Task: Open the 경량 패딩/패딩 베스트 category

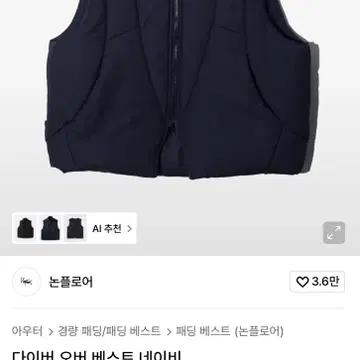Action: (x=109, y=331)
